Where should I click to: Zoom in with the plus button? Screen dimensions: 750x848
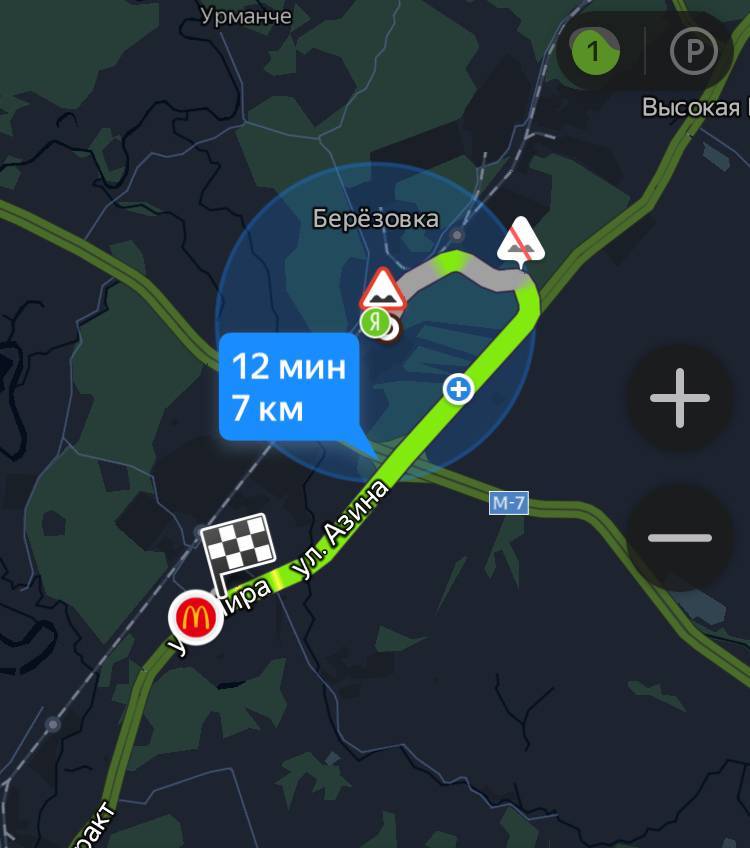pyautogui.click(x=680, y=398)
